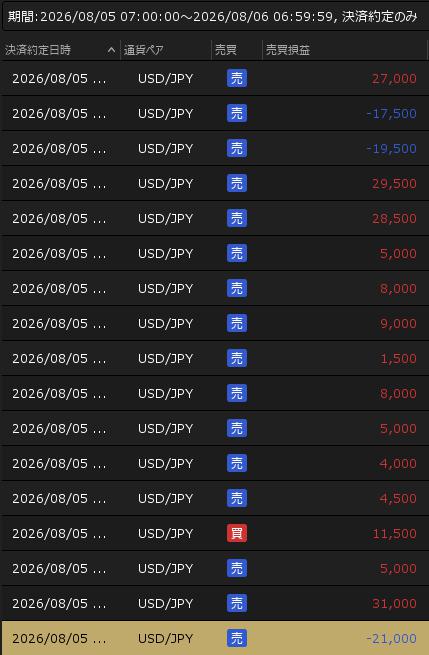Select the trade row with loss -17,500
This screenshot has height=655, width=429.
[215, 114]
